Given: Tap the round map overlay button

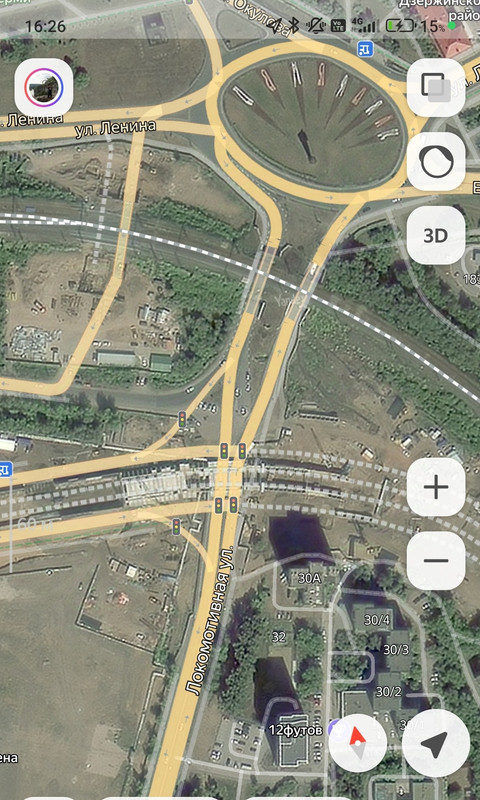Looking at the screenshot, I should coord(436,161).
